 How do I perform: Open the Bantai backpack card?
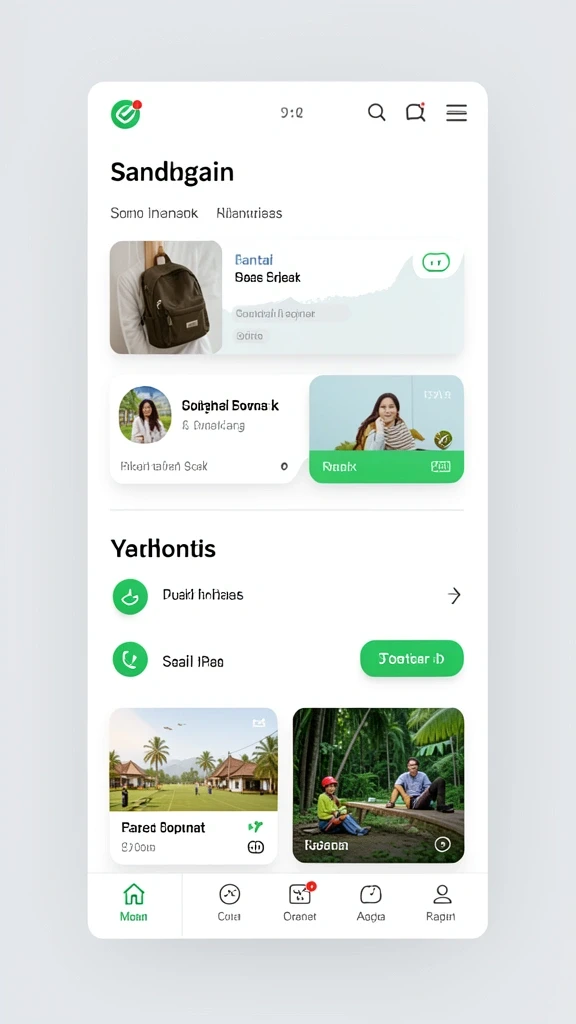(287, 297)
